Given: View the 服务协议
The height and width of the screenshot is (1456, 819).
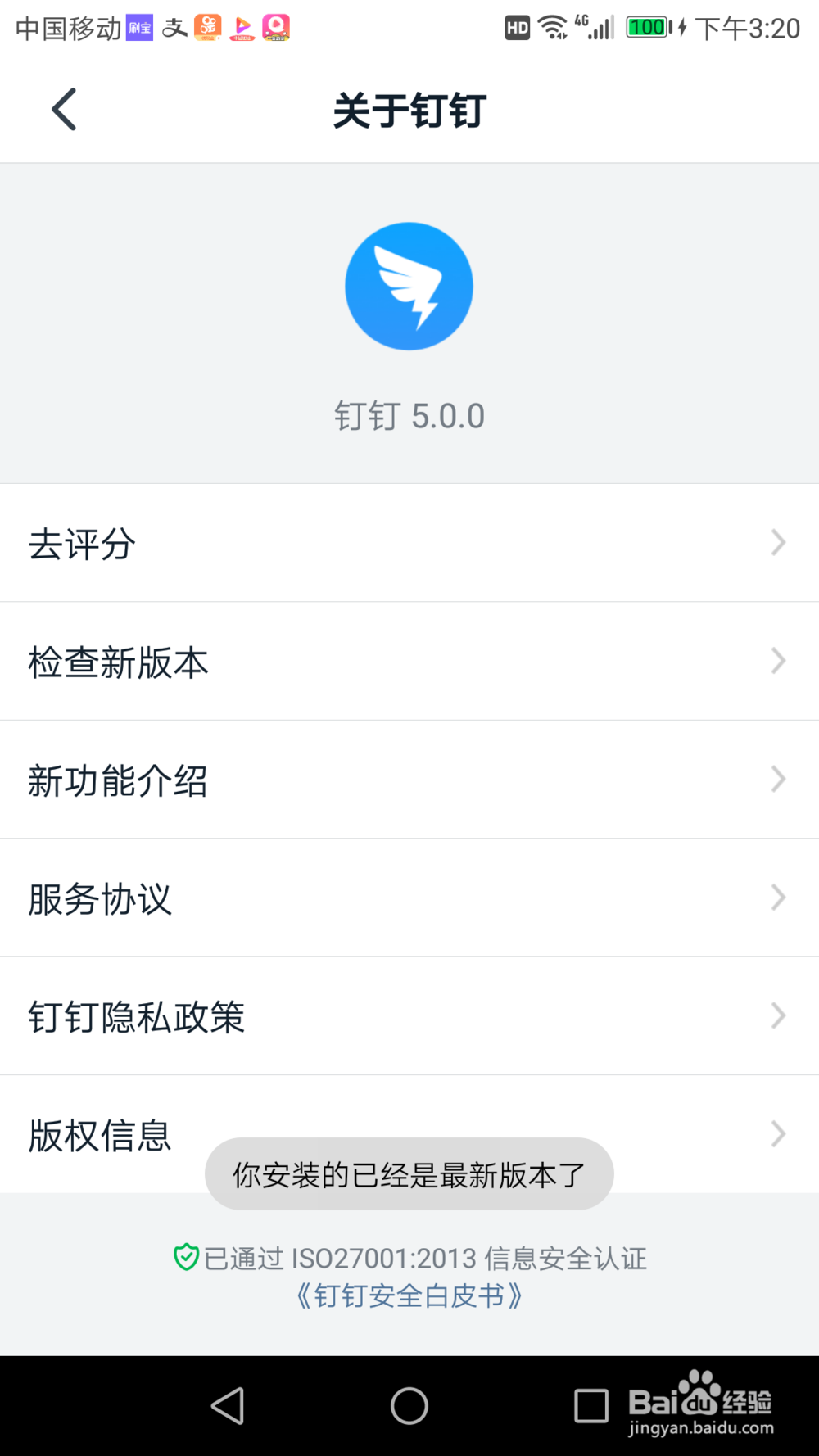Looking at the screenshot, I should 409,898.
